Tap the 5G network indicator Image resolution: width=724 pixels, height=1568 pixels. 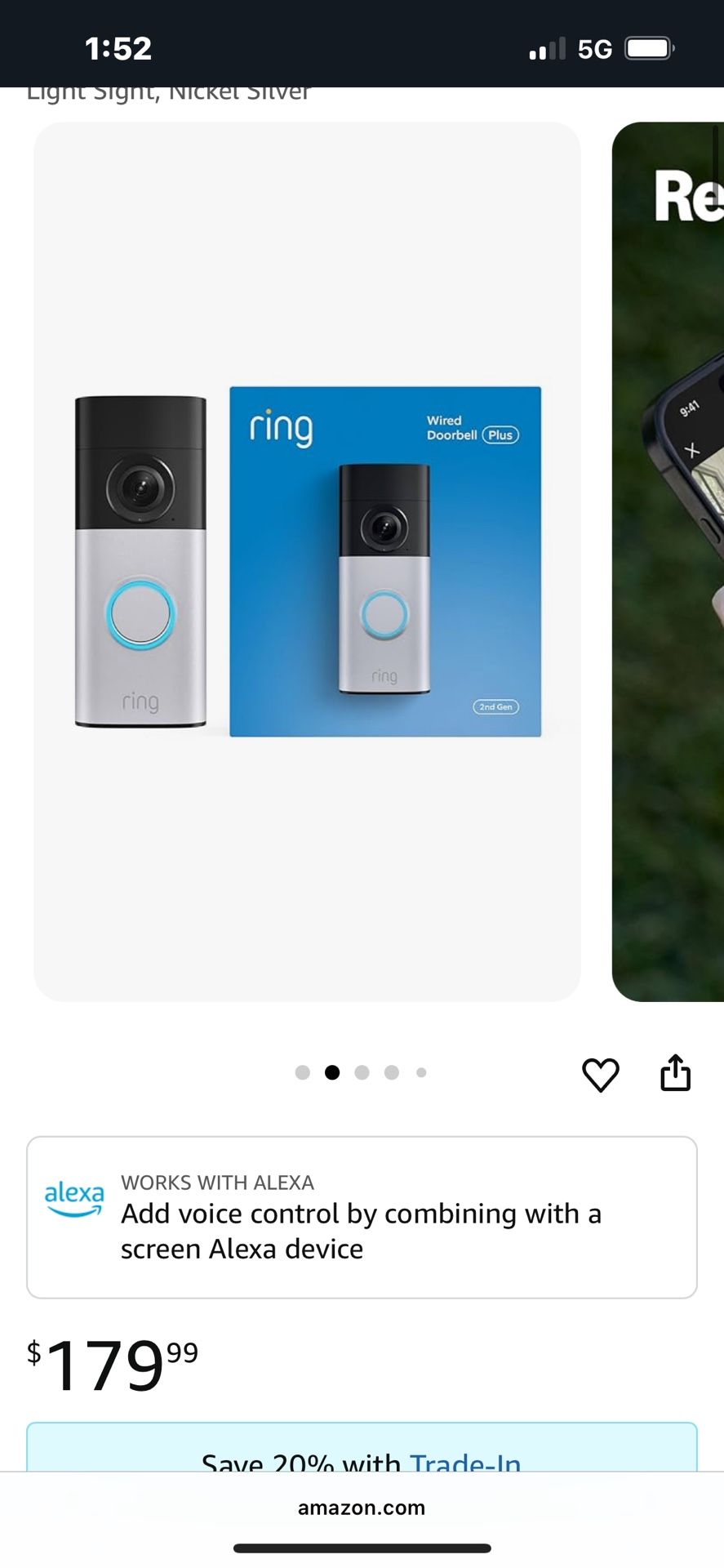coord(597,47)
